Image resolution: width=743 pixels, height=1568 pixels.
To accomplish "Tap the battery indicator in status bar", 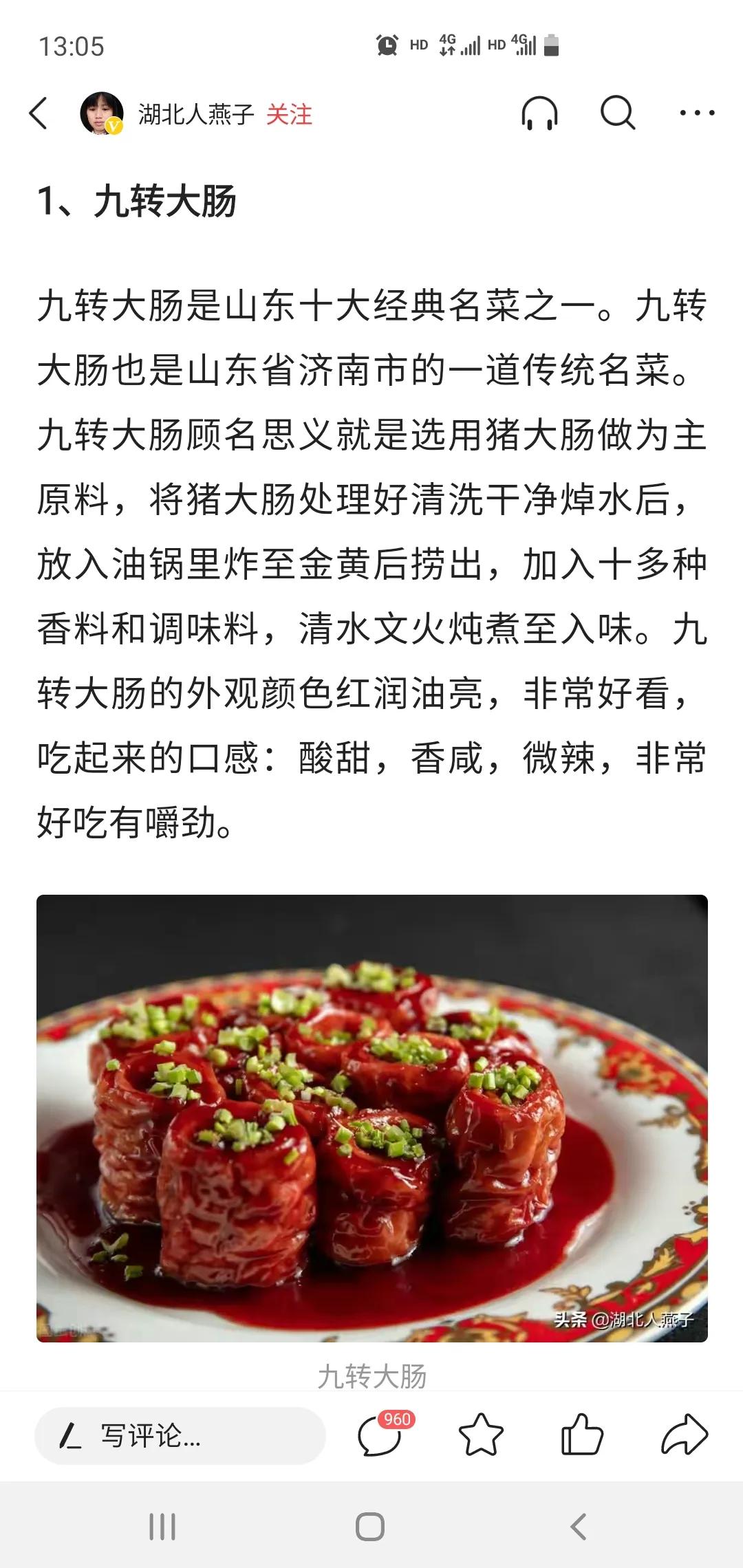I will coord(550,44).
